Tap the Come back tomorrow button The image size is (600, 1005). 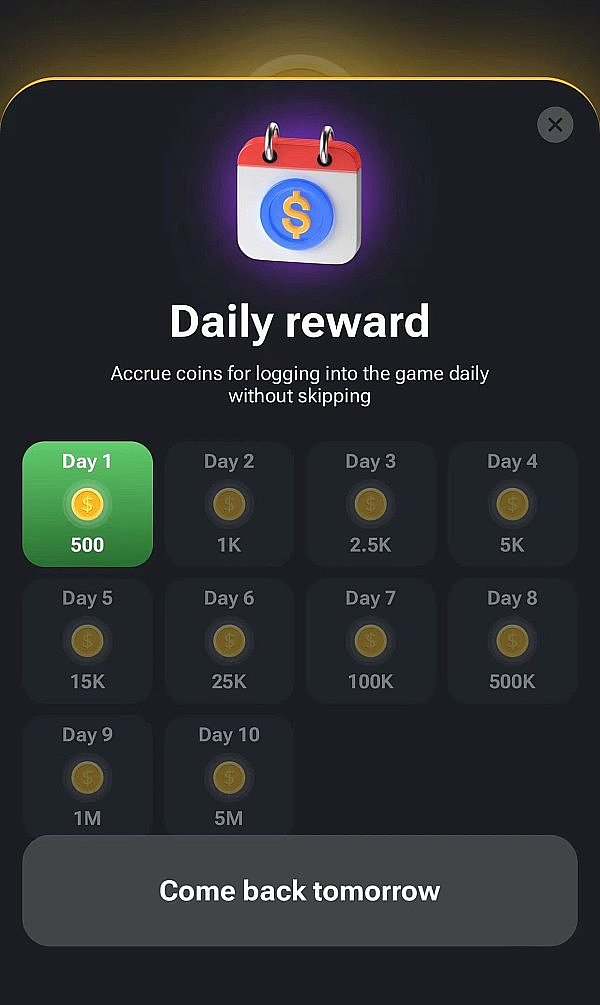[300, 890]
